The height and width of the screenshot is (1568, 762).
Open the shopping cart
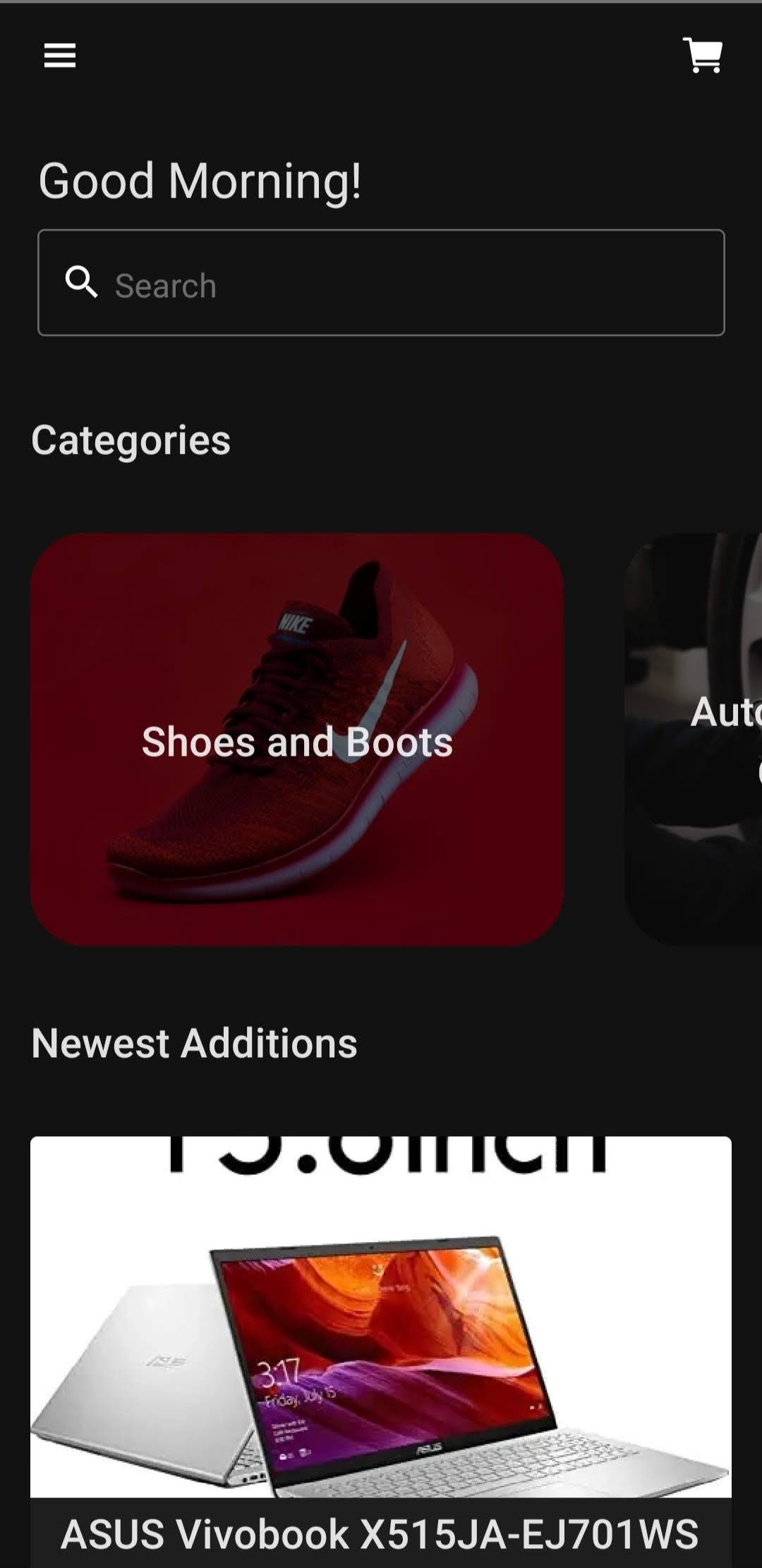(x=703, y=55)
